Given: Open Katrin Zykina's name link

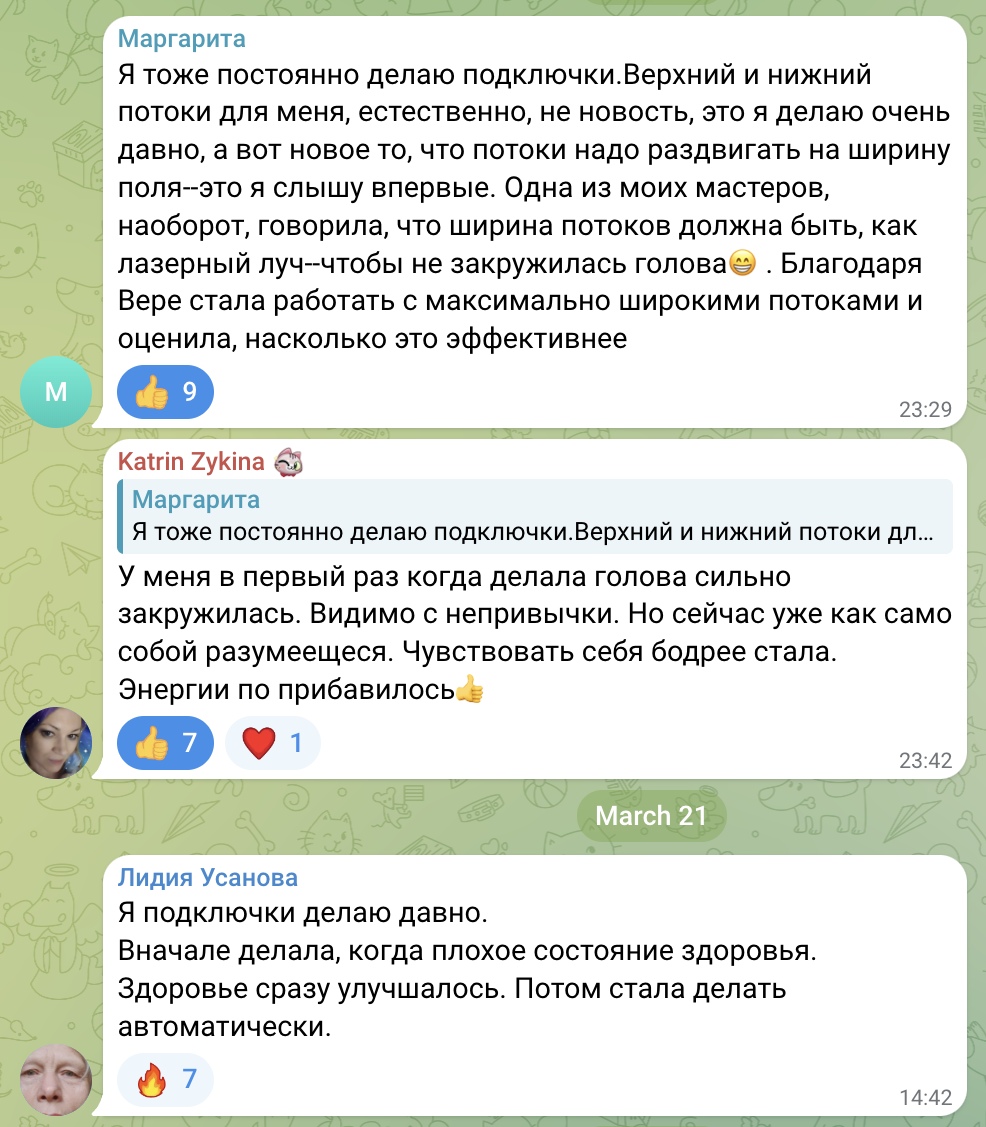Looking at the screenshot, I should tap(191, 462).
